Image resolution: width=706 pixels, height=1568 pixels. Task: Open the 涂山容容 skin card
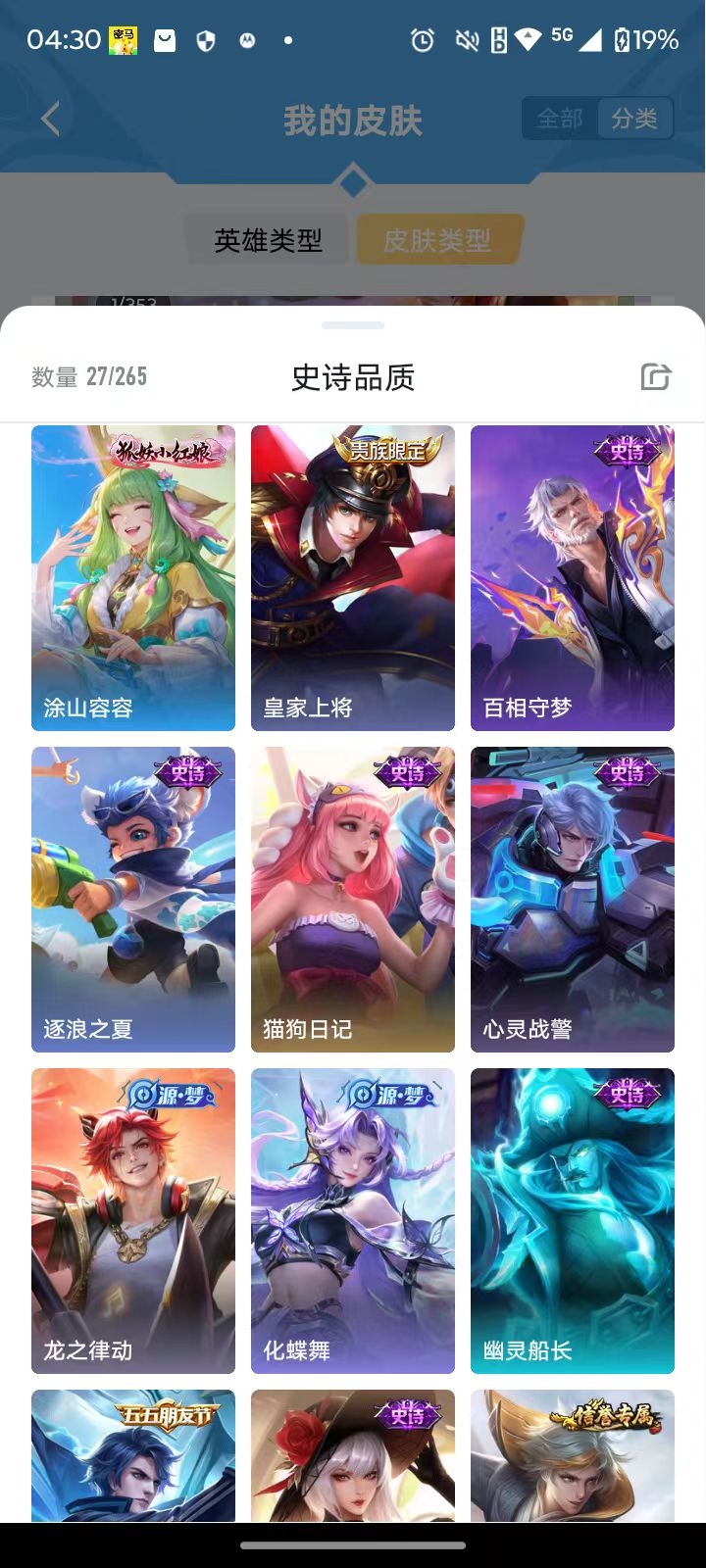(133, 576)
